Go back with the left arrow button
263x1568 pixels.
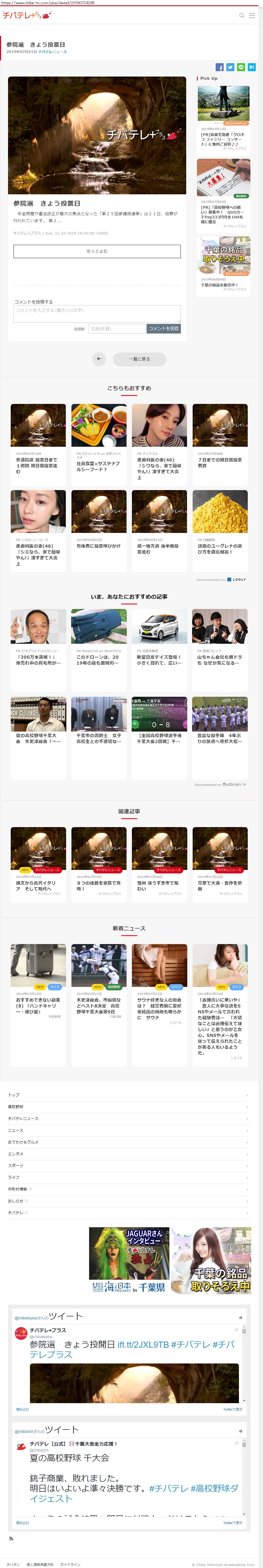(99, 359)
